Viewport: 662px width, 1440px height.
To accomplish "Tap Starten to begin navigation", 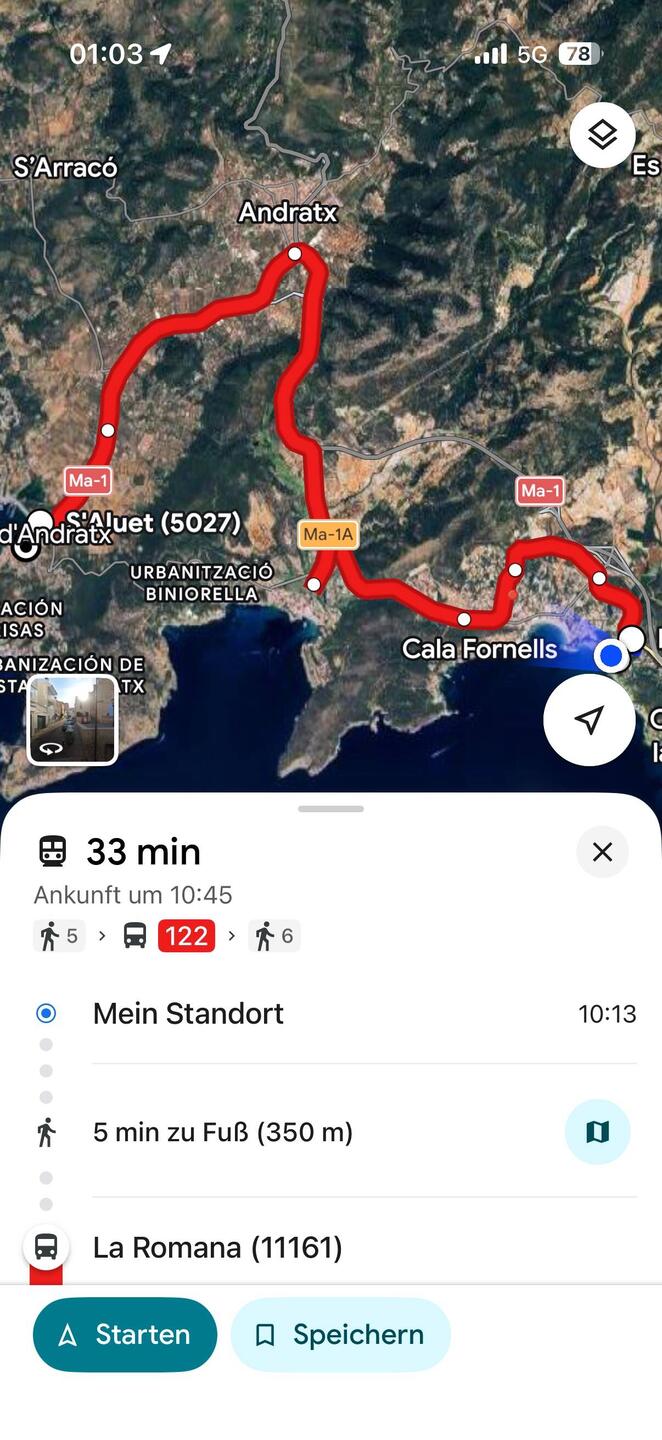I will point(125,1334).
